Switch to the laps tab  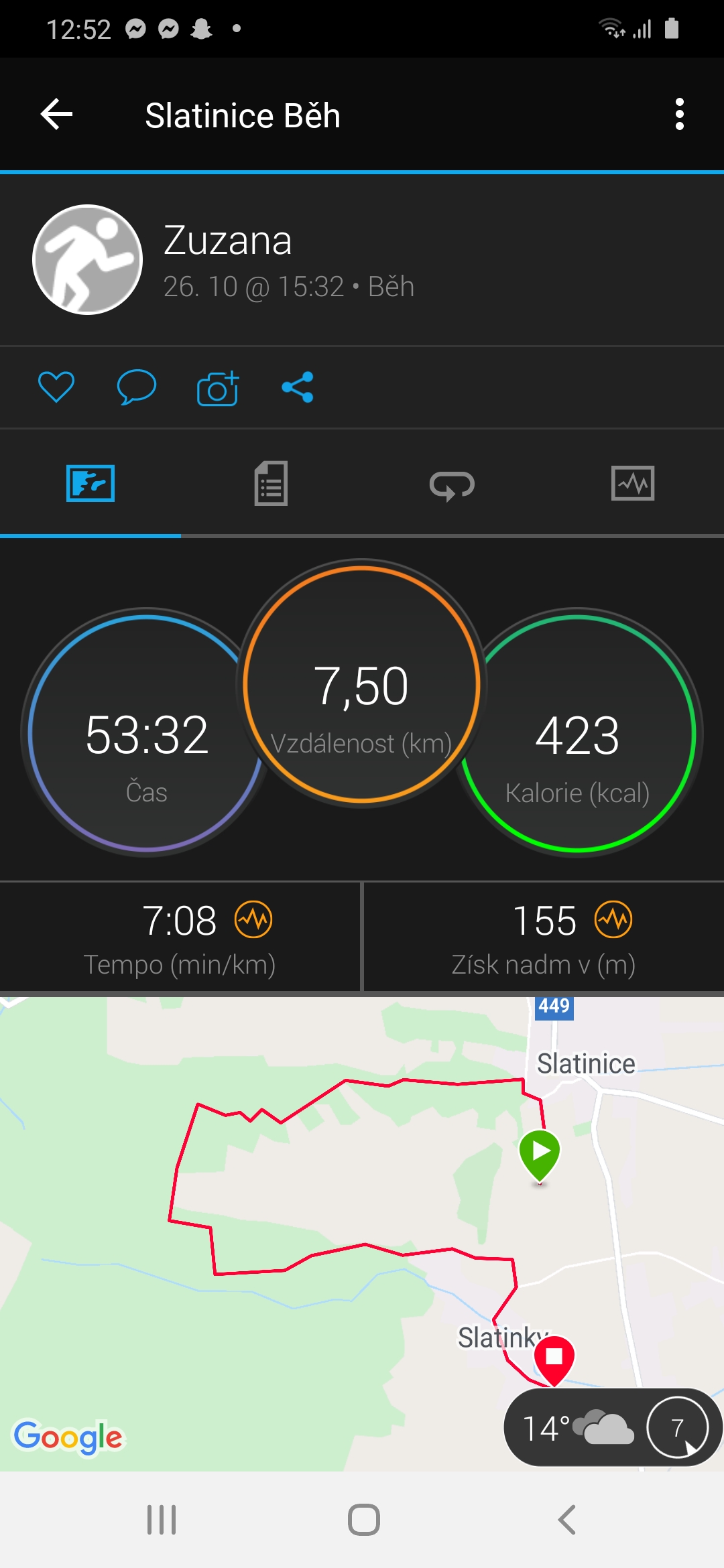tap(452, 483)
